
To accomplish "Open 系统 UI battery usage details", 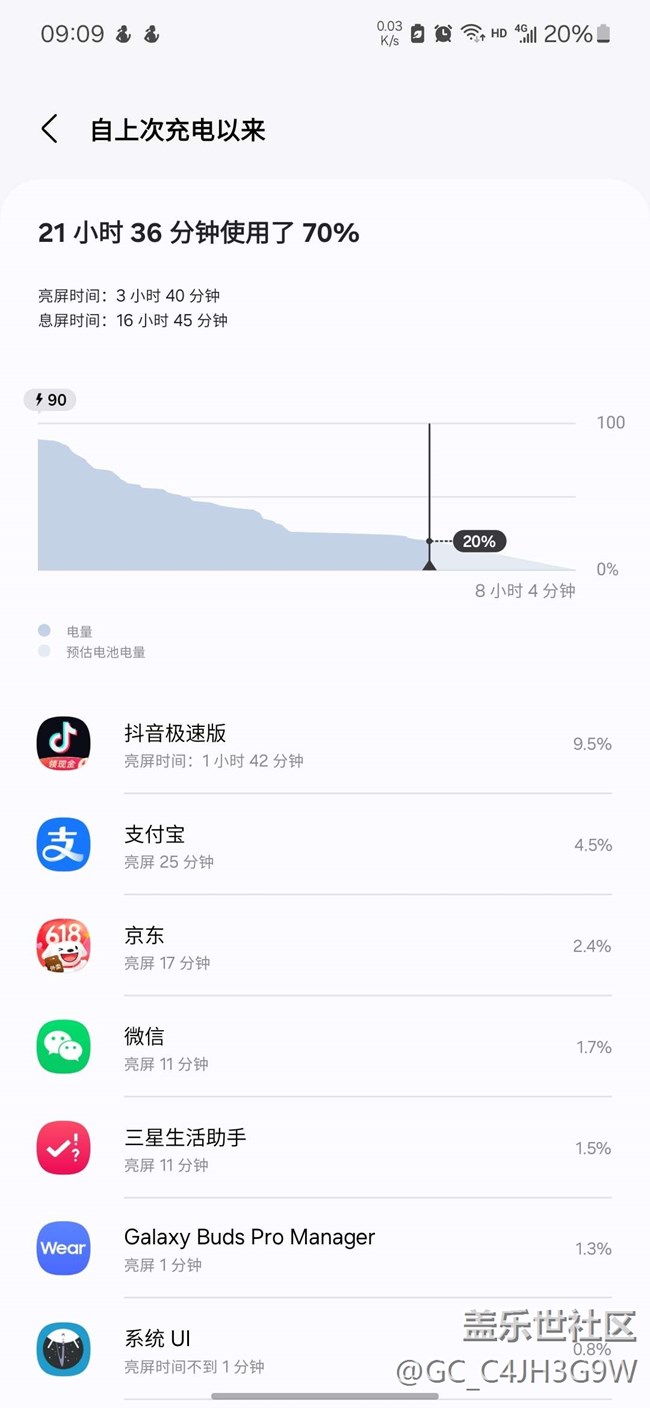I will click(x=325, y=1349).
